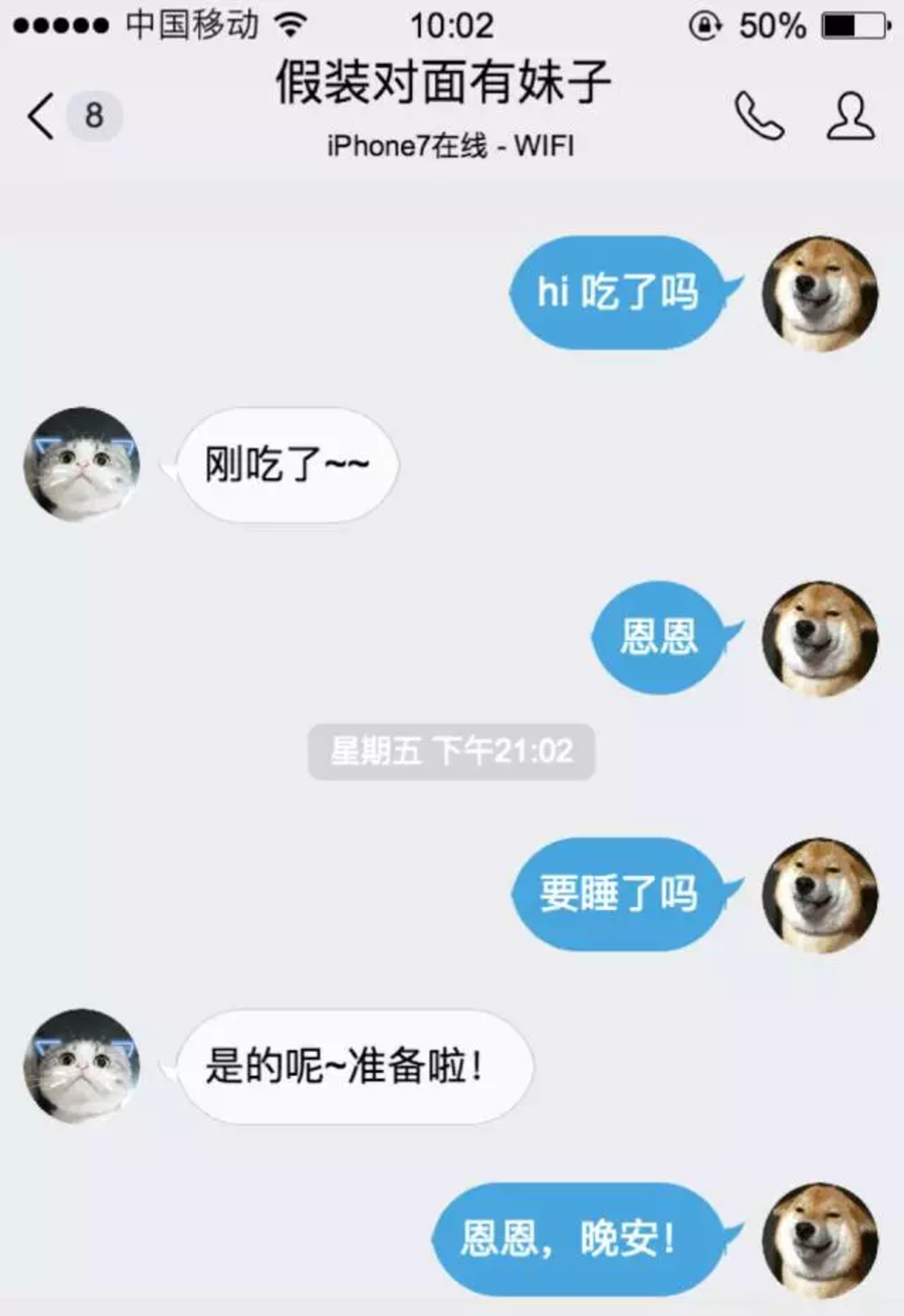Go back to the message list

42,116
